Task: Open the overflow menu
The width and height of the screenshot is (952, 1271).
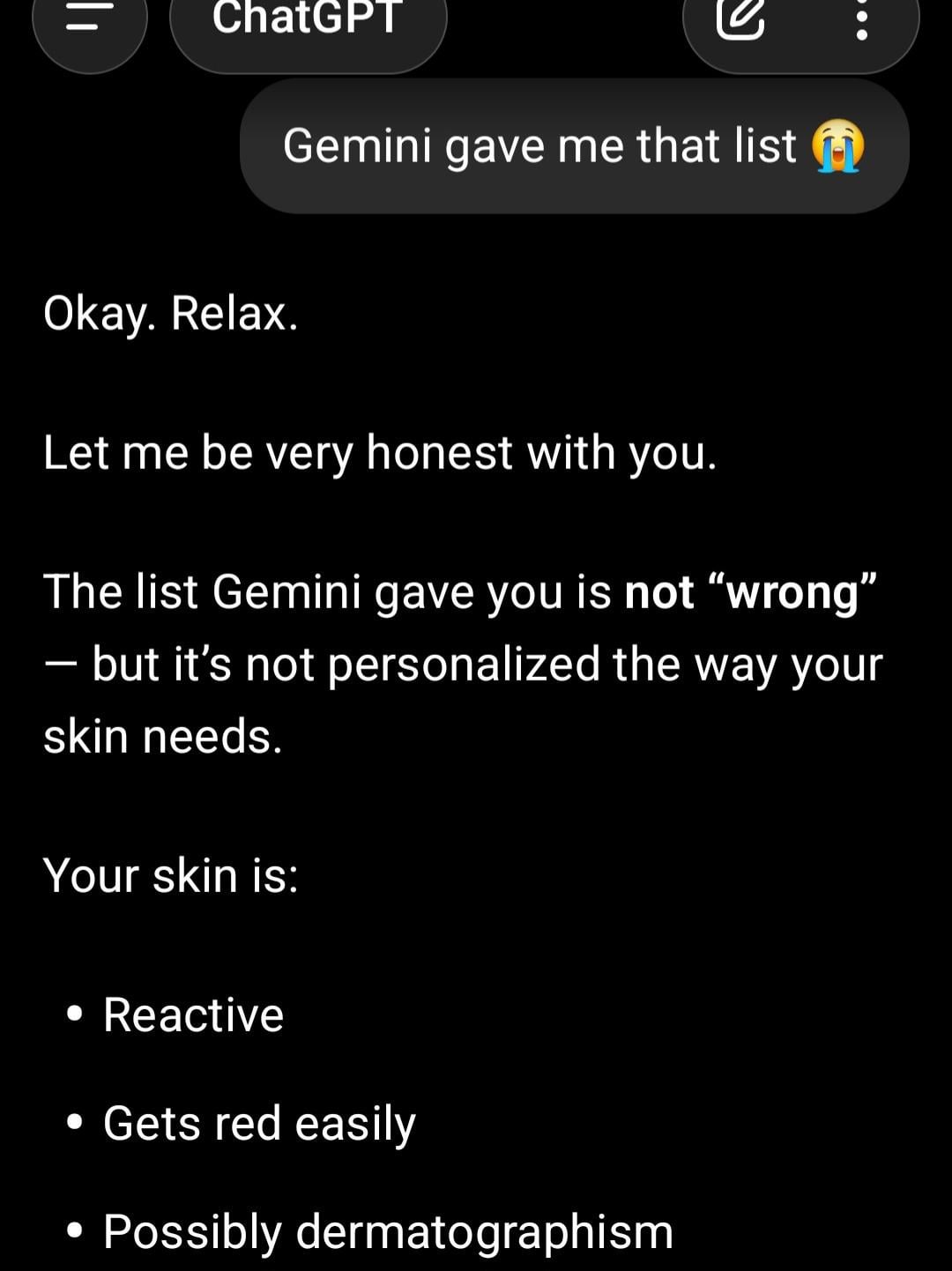Action: pos(862,19)
